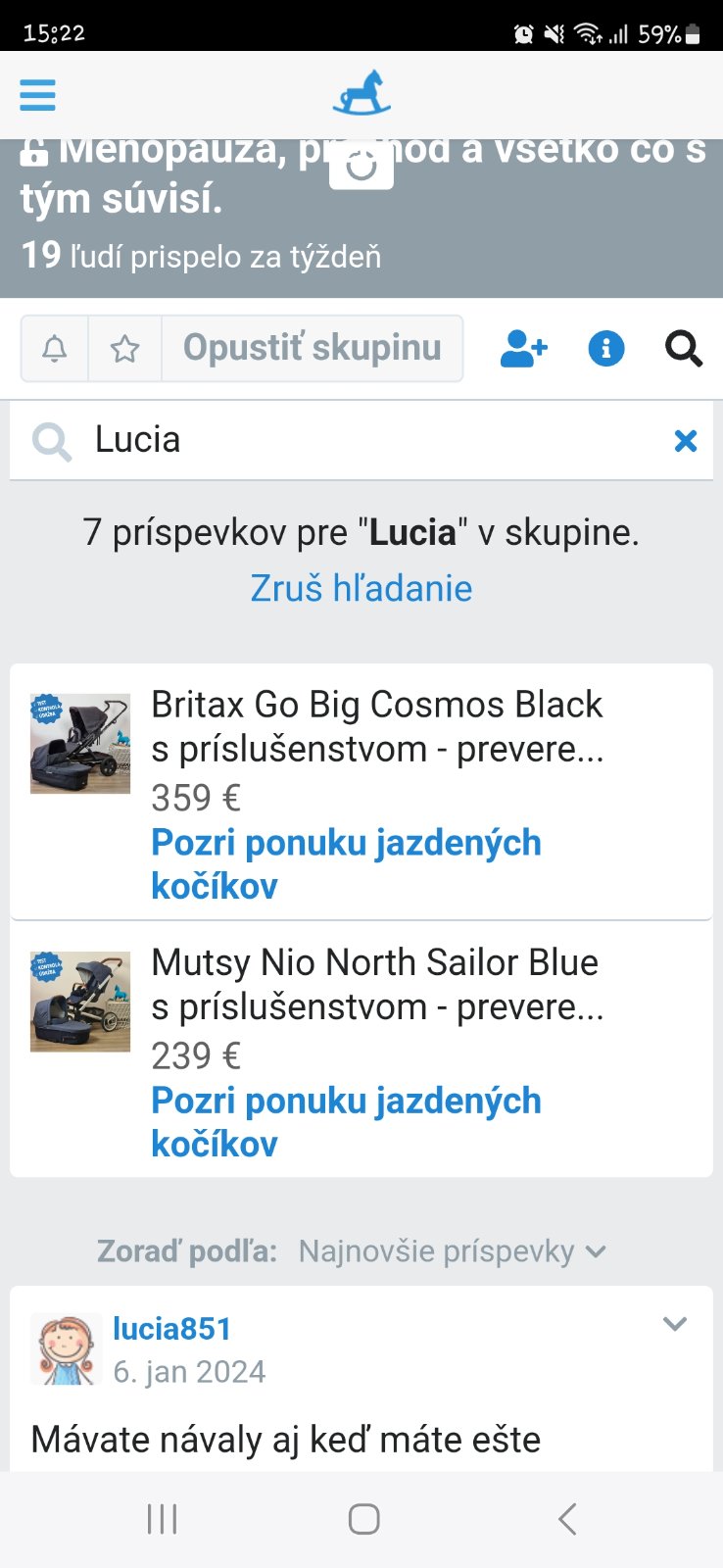Go back with system back button
723x1568 pixels.
click(x=566, y=1519)
